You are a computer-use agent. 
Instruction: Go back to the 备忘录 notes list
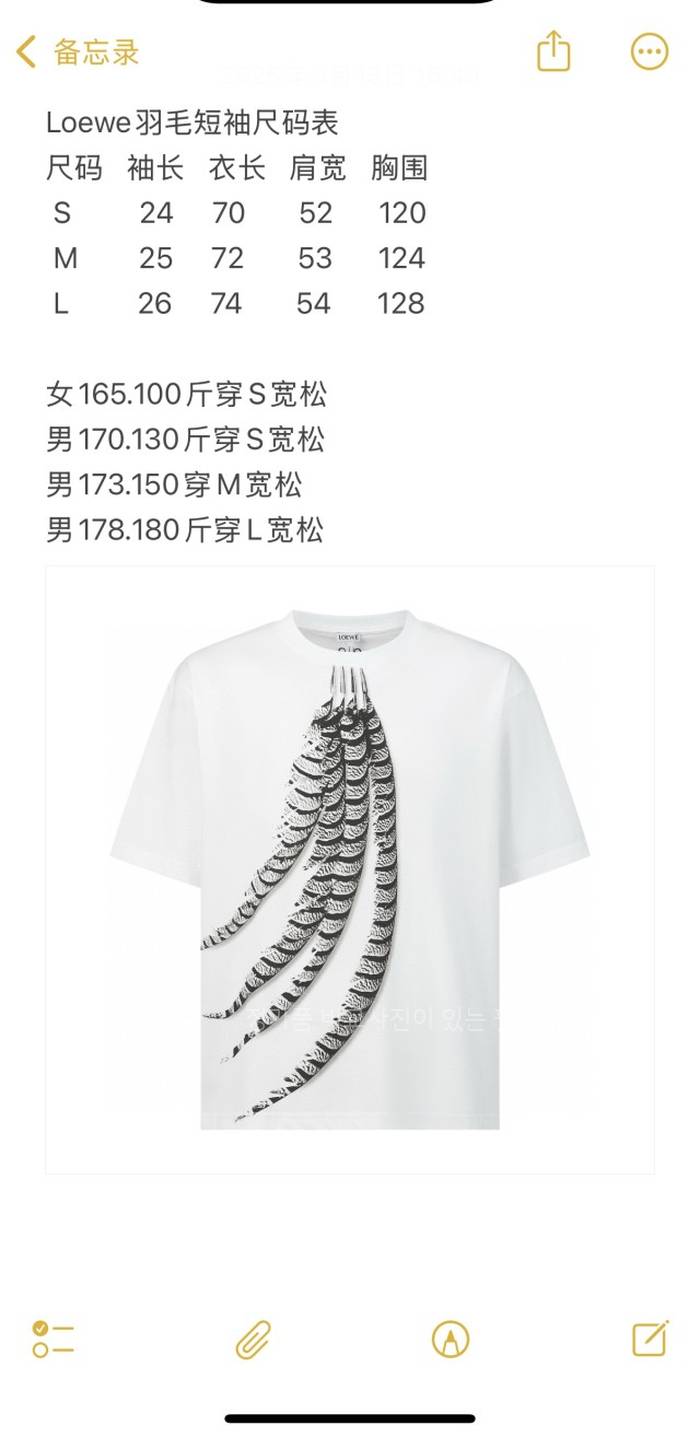point(78,52)
